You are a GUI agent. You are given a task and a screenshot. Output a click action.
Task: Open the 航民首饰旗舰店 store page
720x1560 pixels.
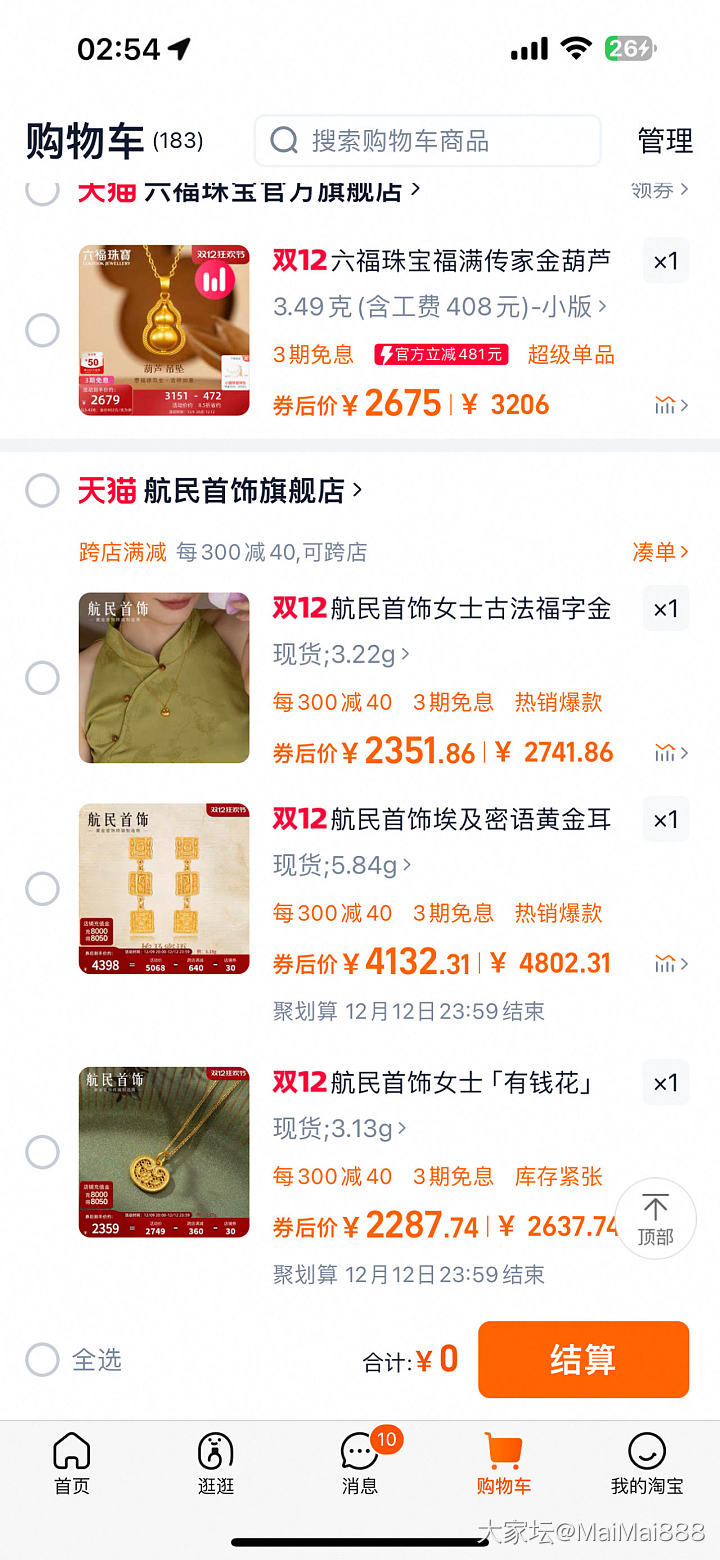250,491
